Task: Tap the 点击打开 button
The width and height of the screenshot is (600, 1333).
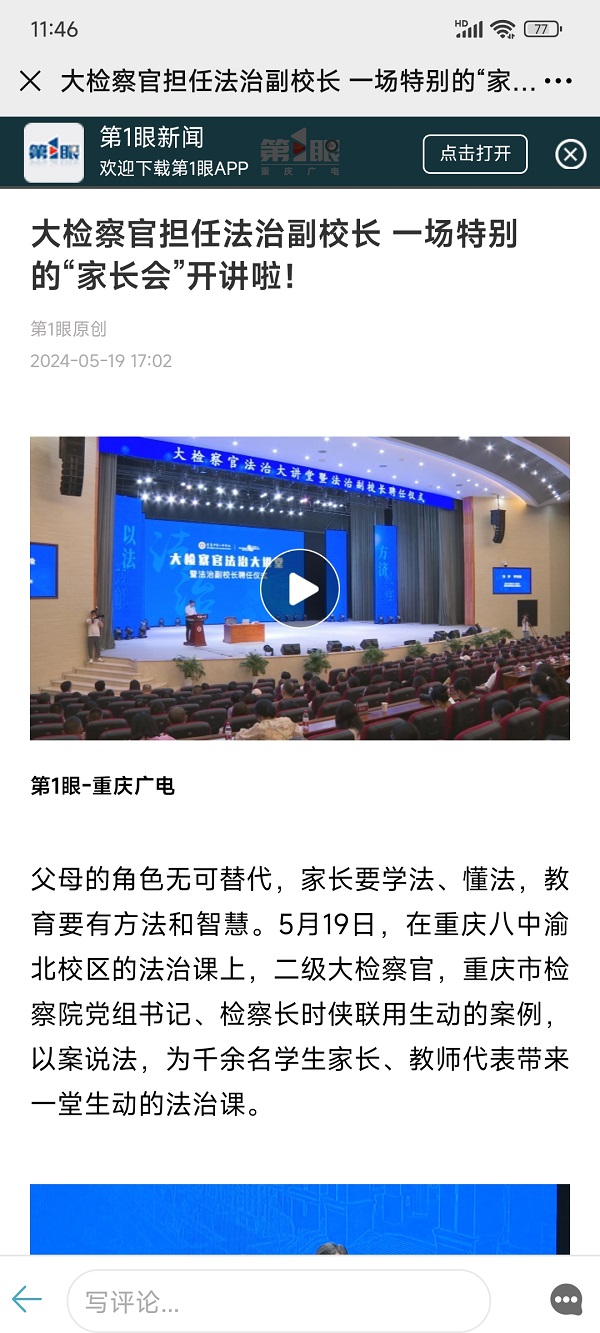Action: coord(475,154)
